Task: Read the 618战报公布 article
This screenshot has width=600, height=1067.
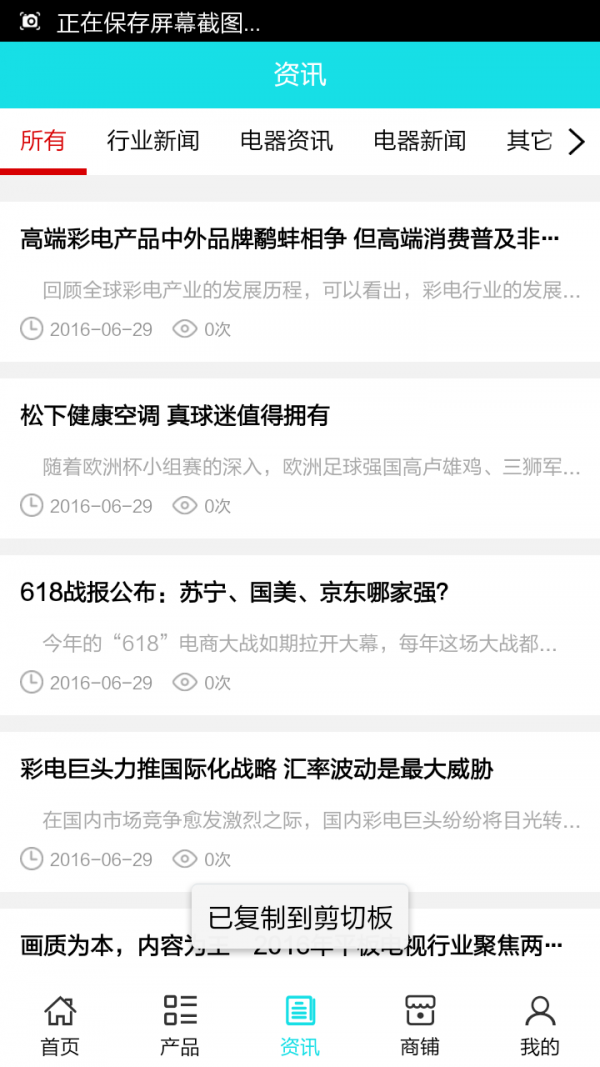Action: click(x=234, y=592)
